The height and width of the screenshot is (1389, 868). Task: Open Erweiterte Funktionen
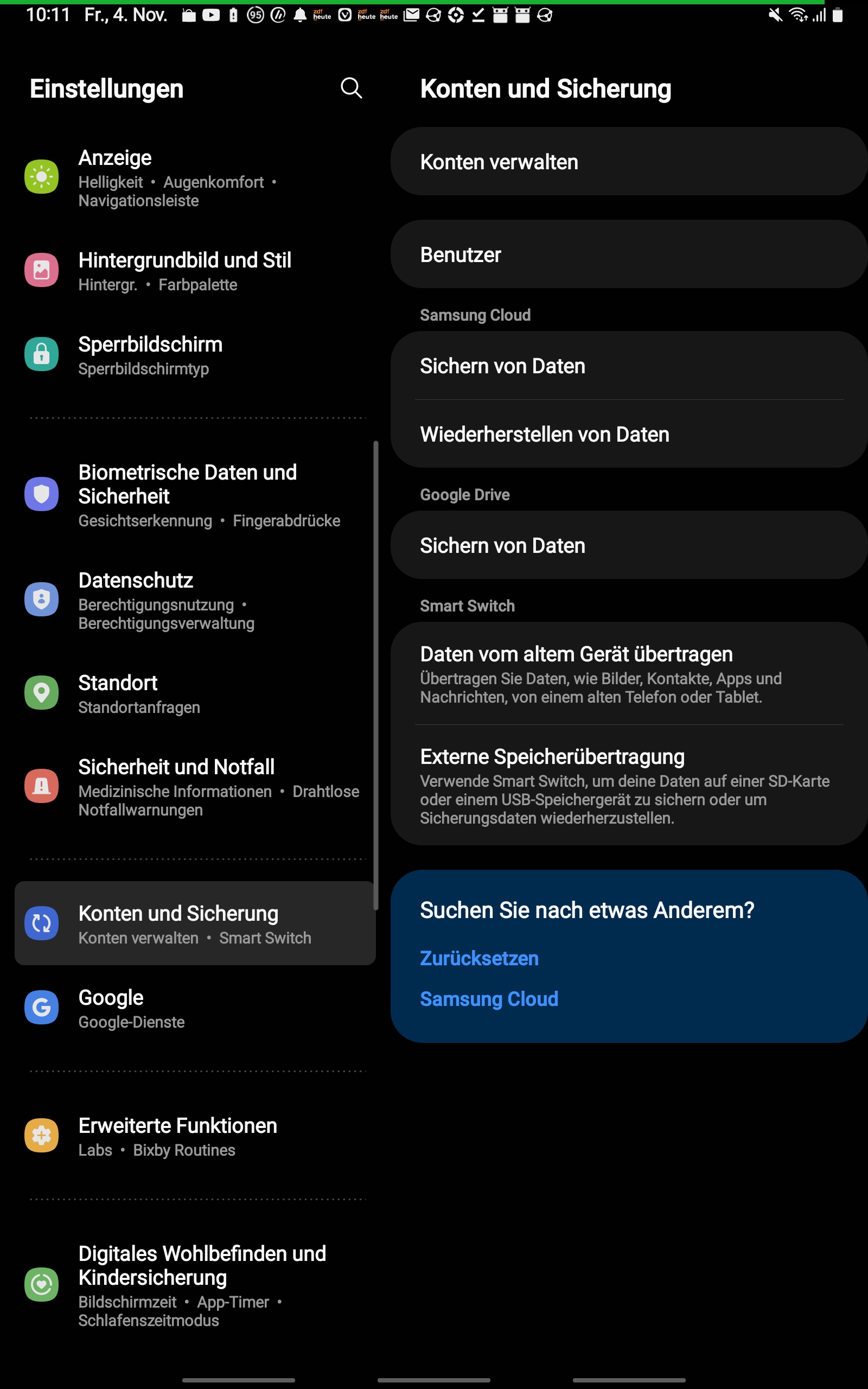tap(195, 1136)
